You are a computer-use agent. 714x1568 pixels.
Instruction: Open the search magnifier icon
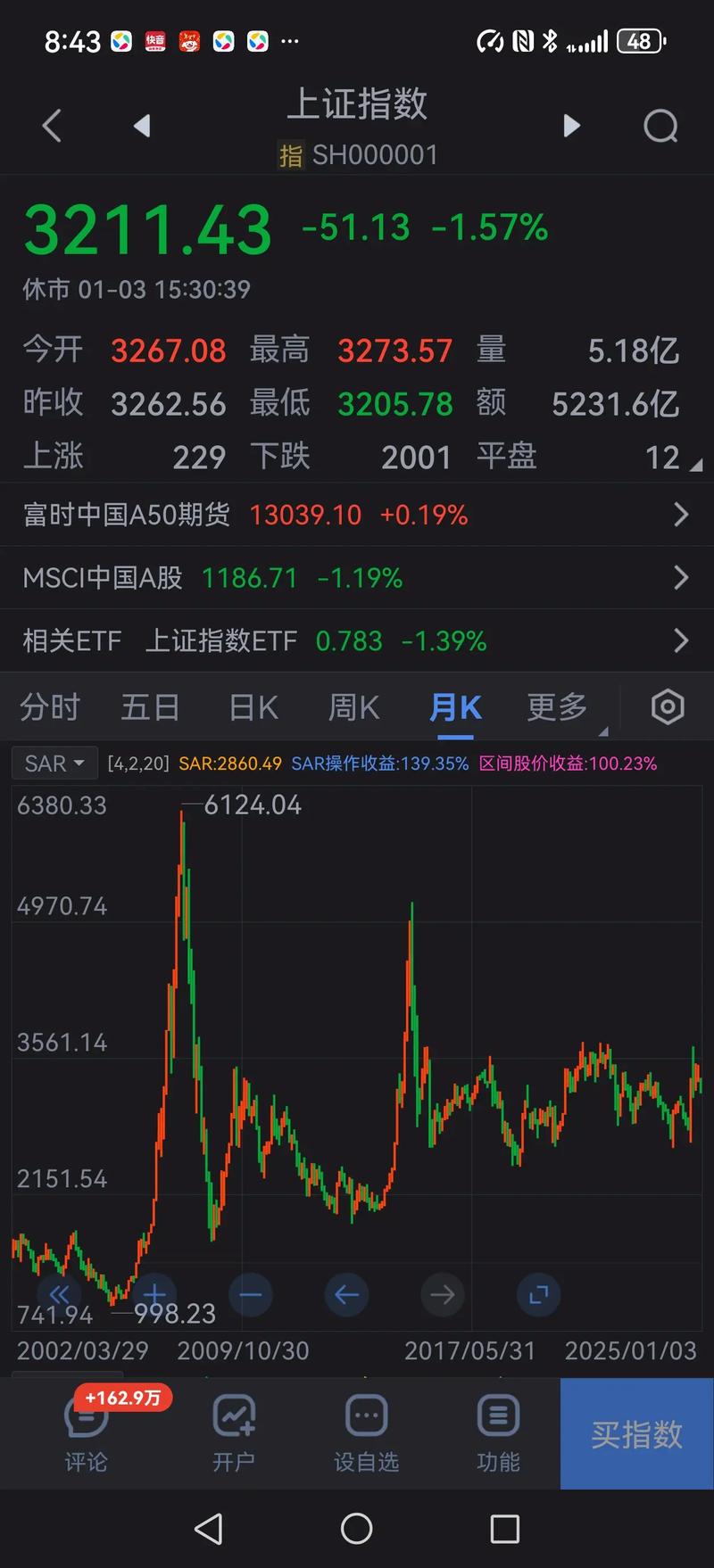point(660,126)
